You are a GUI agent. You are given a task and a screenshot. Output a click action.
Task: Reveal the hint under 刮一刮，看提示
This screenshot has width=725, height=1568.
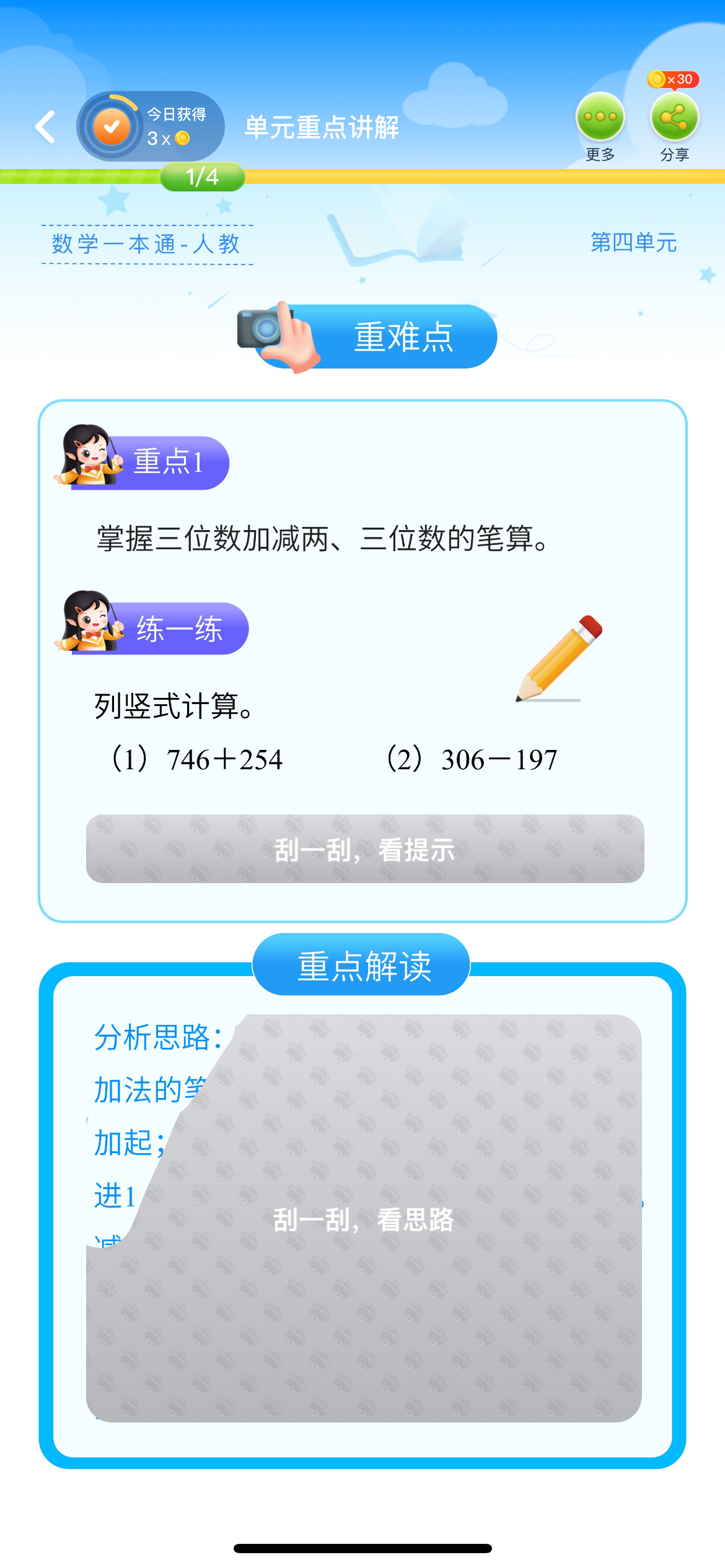point(365,848)
